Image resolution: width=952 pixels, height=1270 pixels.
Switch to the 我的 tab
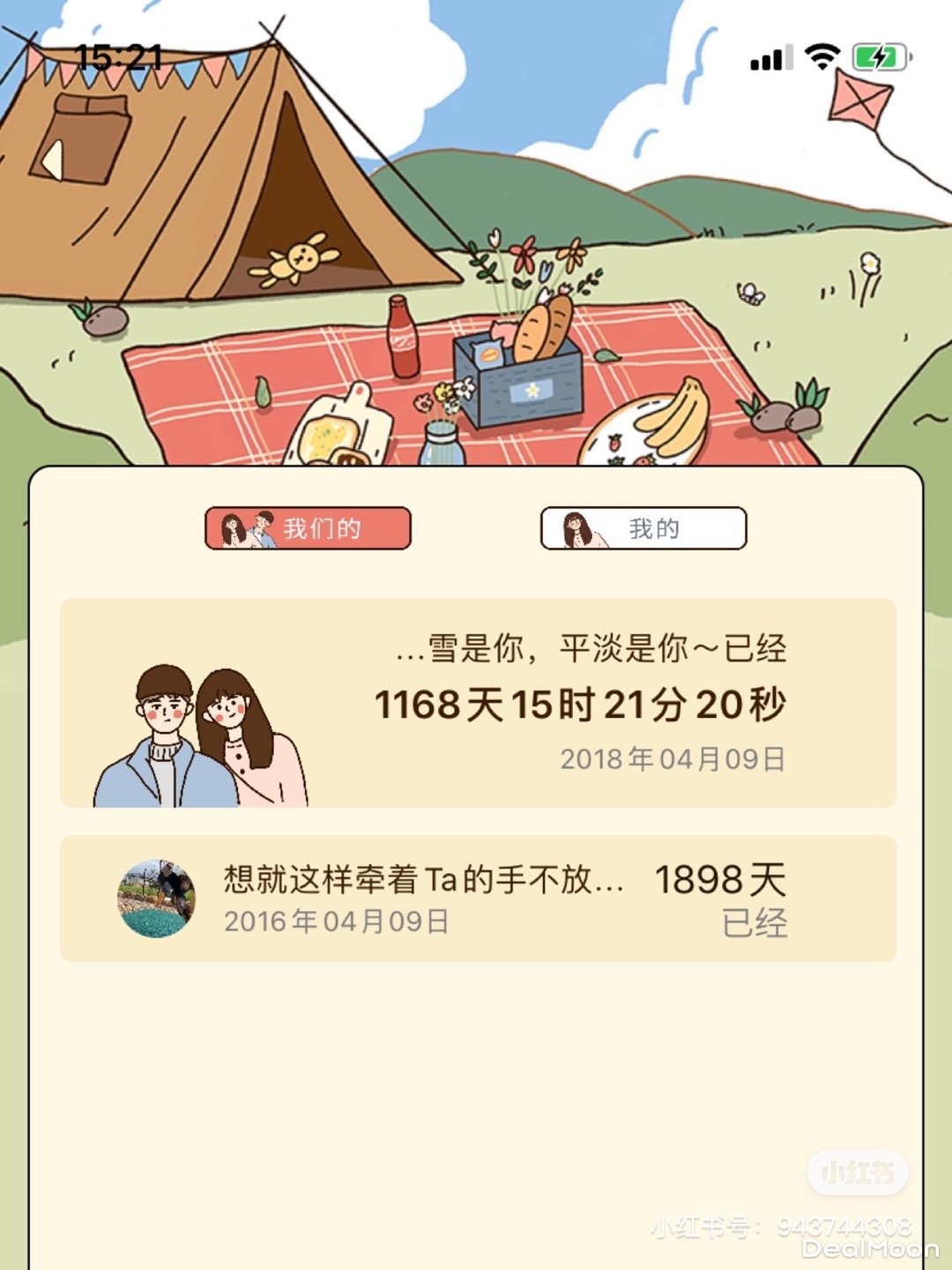(643, 528)
